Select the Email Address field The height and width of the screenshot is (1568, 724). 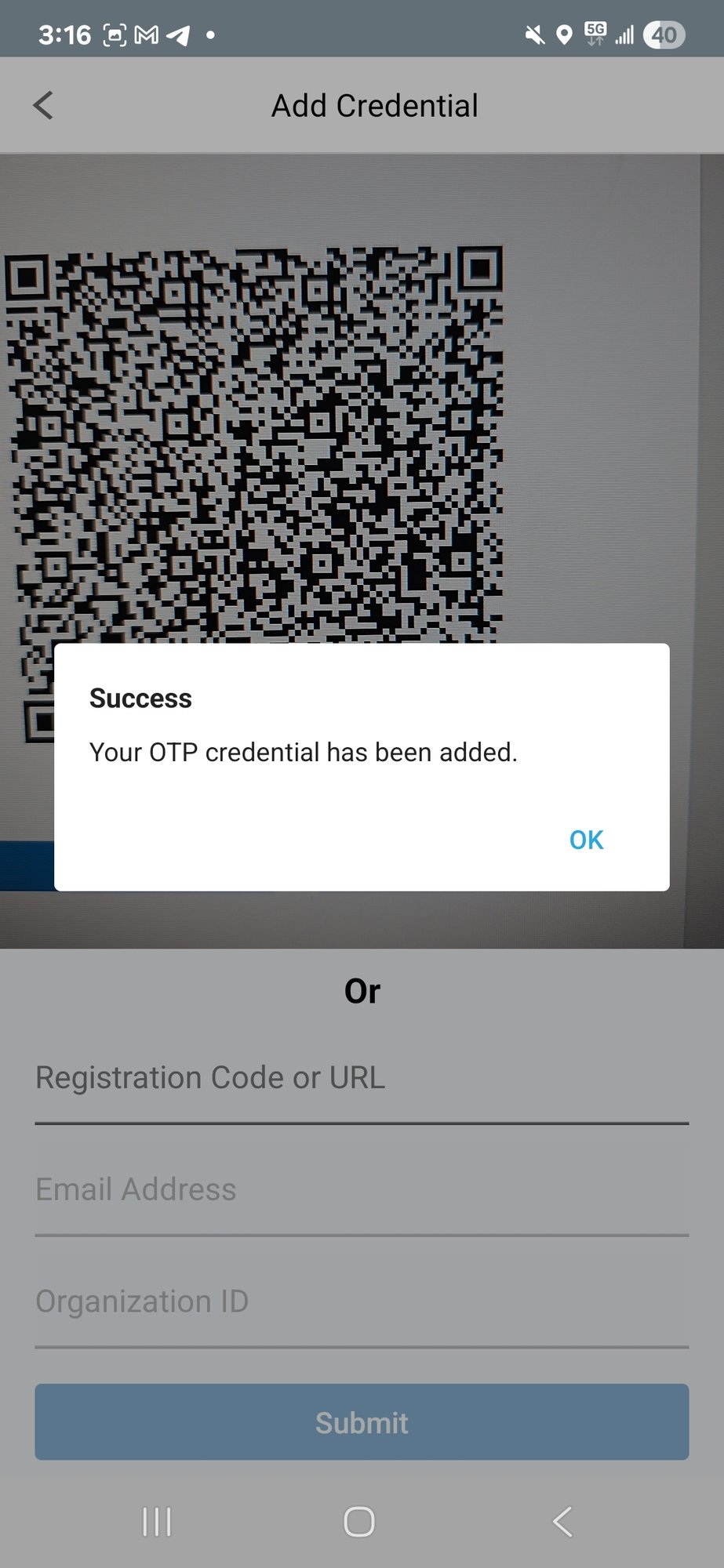[361, 1190]
